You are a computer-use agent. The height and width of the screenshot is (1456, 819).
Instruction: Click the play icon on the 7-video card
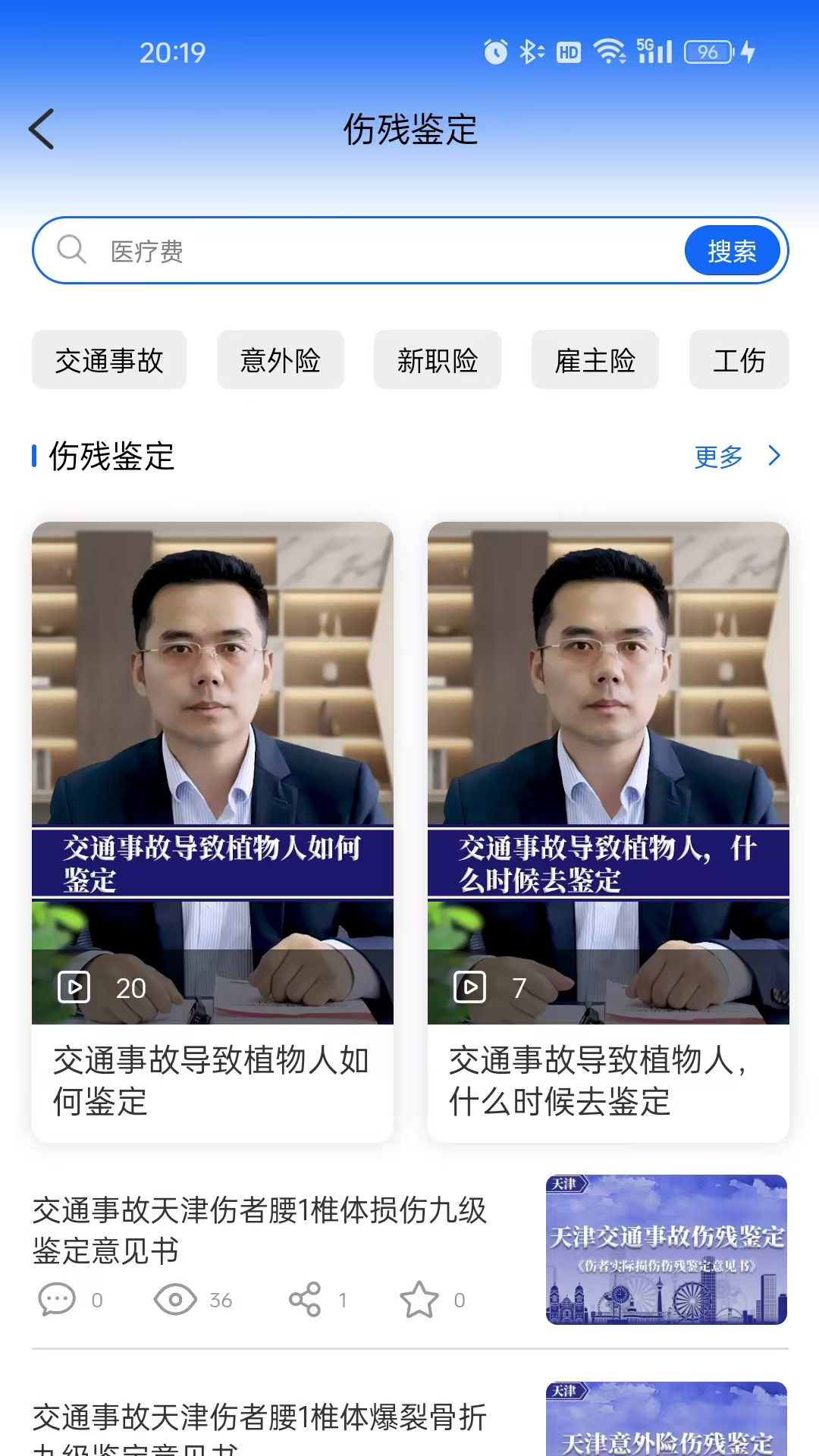(471, 987)
